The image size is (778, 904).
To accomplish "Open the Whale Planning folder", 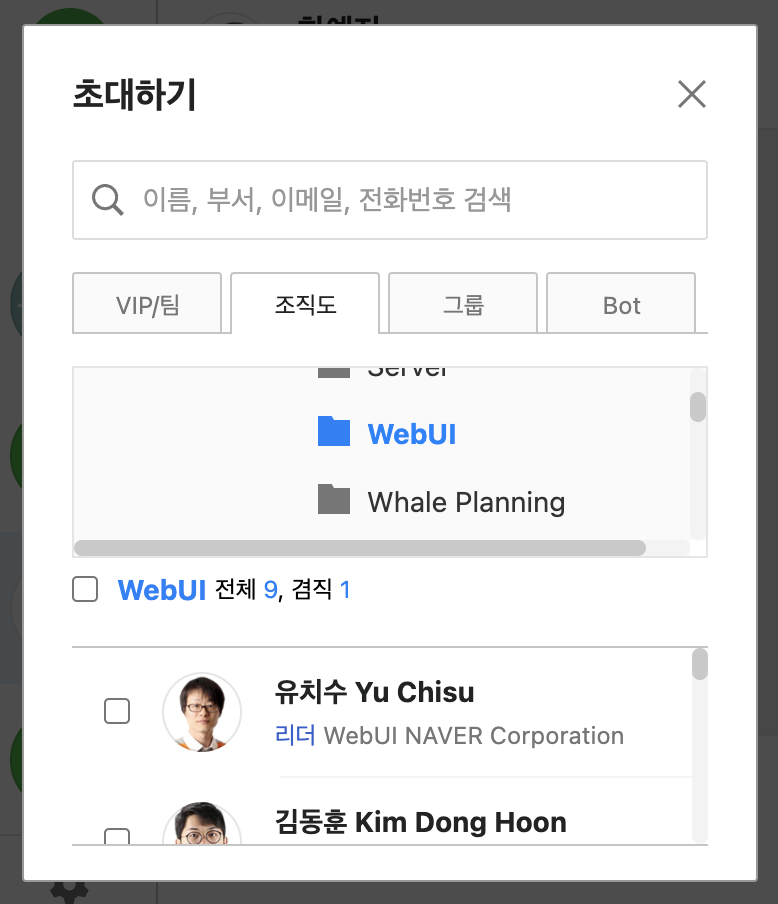I will tap(465, 501).
